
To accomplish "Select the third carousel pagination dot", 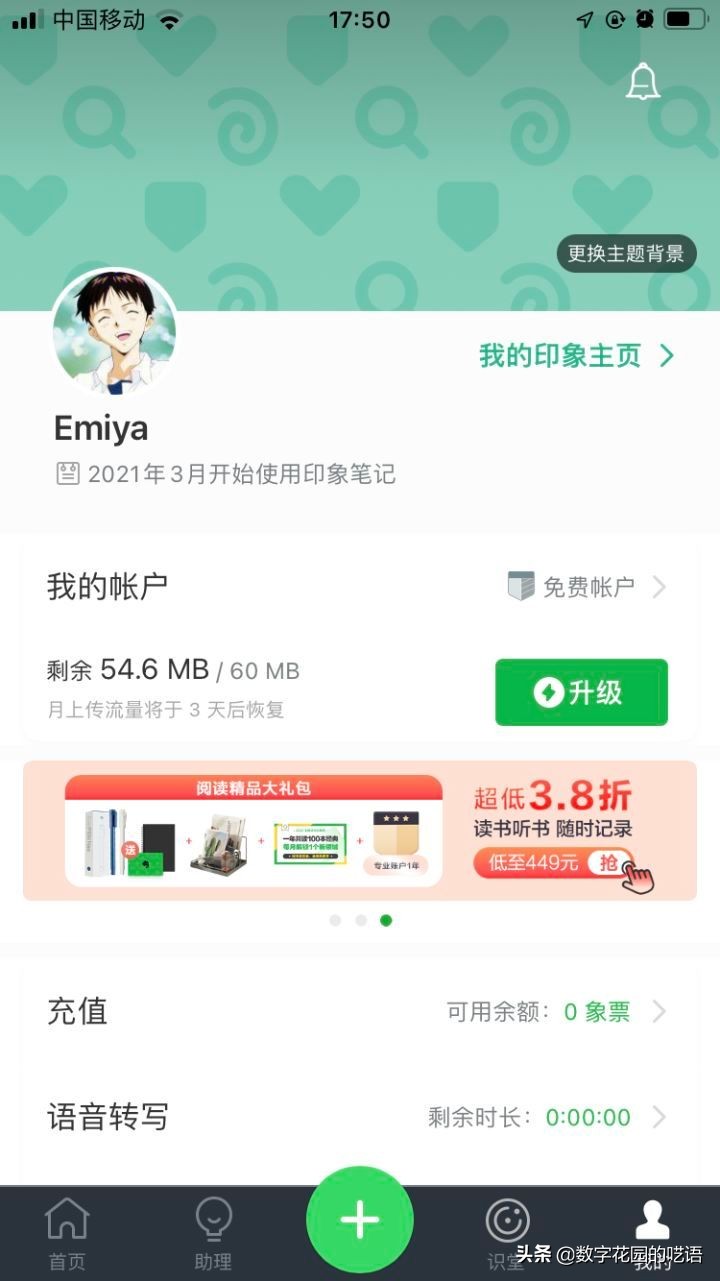I will click(x=386, y=920).
